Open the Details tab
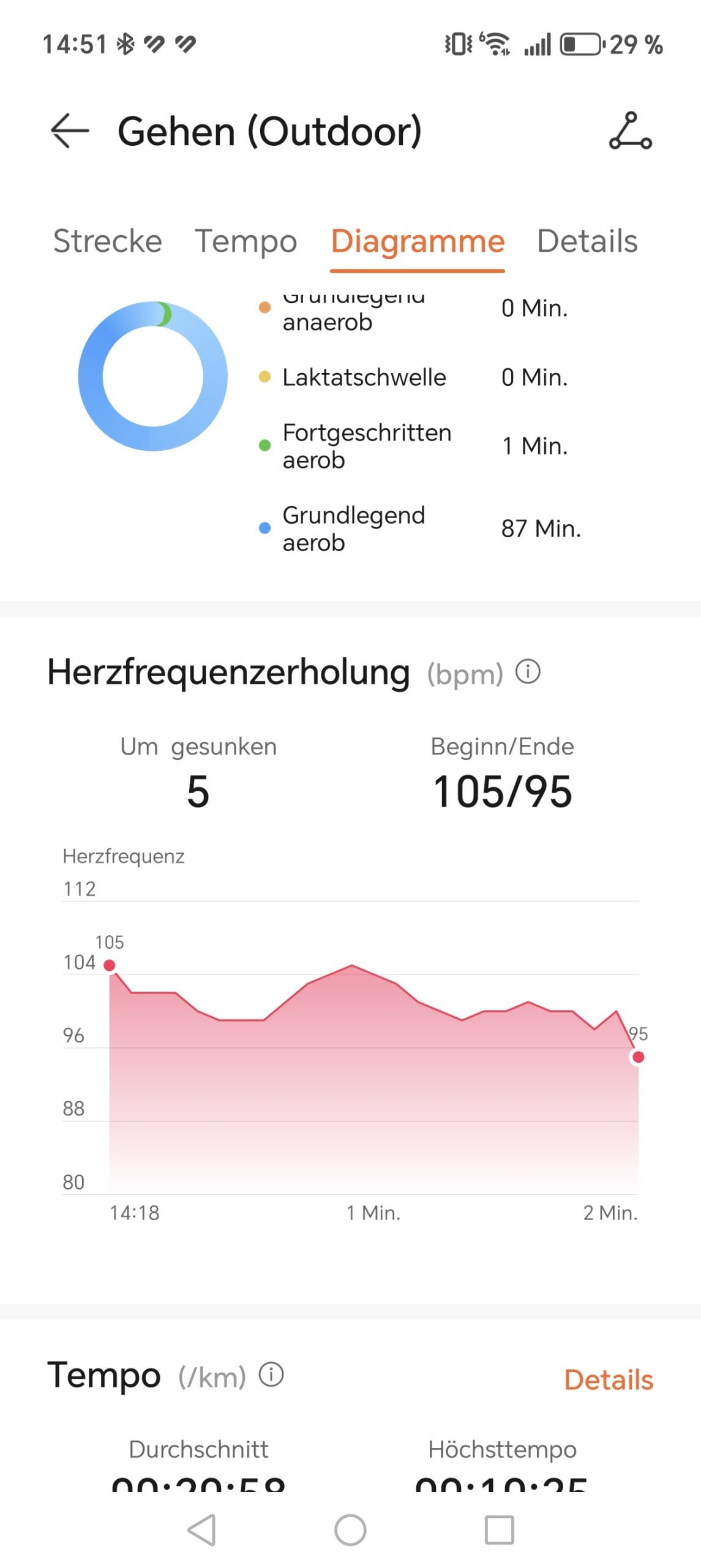 587,241
